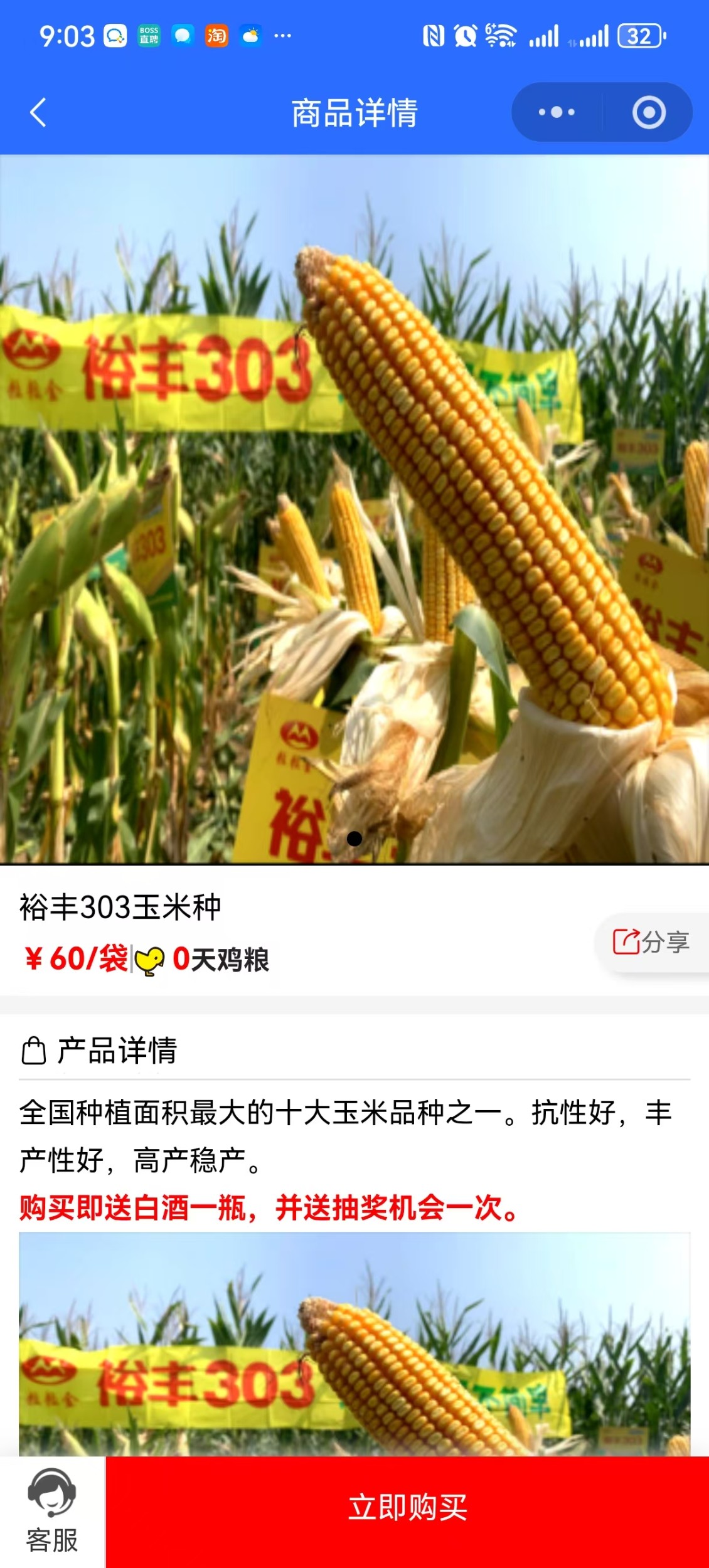The width and height of the screenshot is (709, 1568).
Task: Go back from the 商品详情 page
Action: pos(38,113)
